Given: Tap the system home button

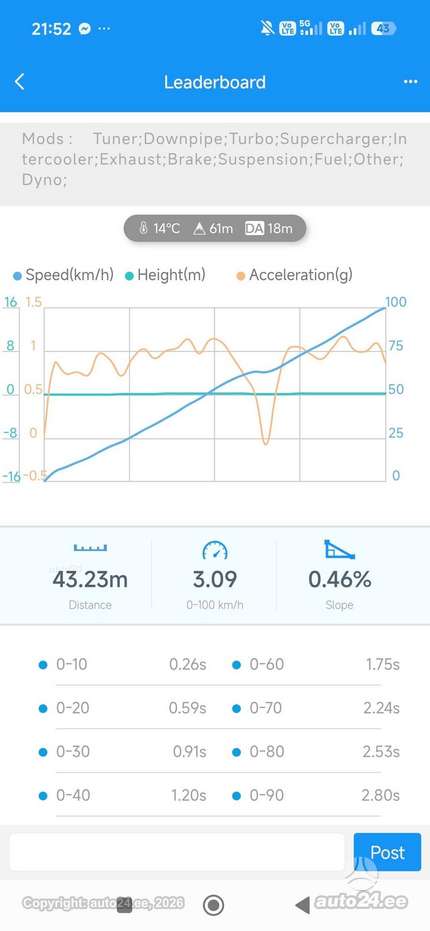Looking at the screenshot, I should point(213,905).
